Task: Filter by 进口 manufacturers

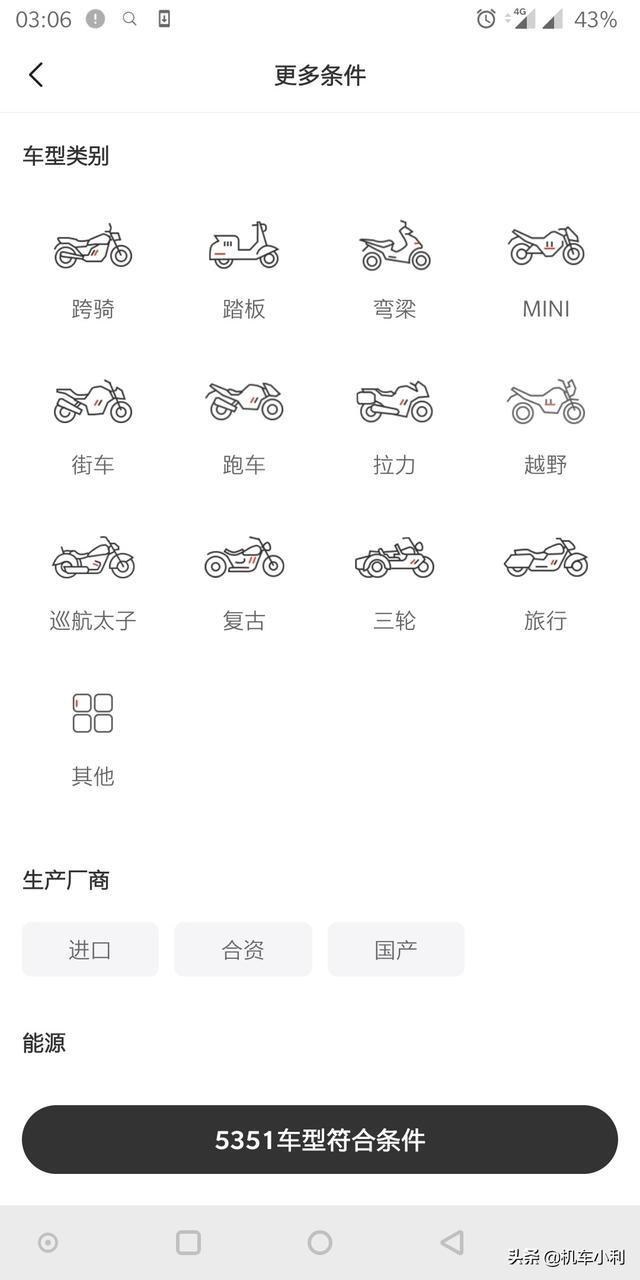Action: [x=90, y=949]
